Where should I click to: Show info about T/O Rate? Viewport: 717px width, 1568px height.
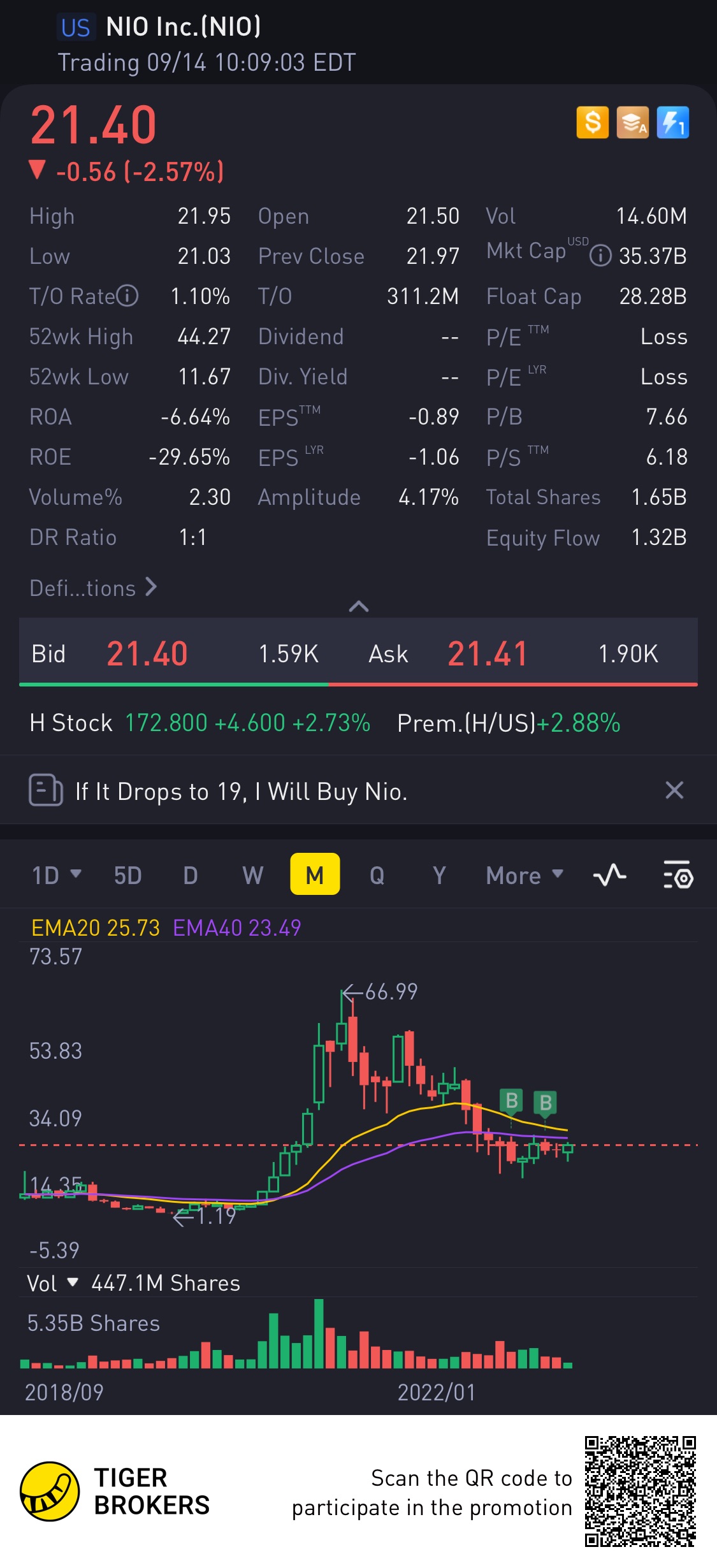coord(127,296)
